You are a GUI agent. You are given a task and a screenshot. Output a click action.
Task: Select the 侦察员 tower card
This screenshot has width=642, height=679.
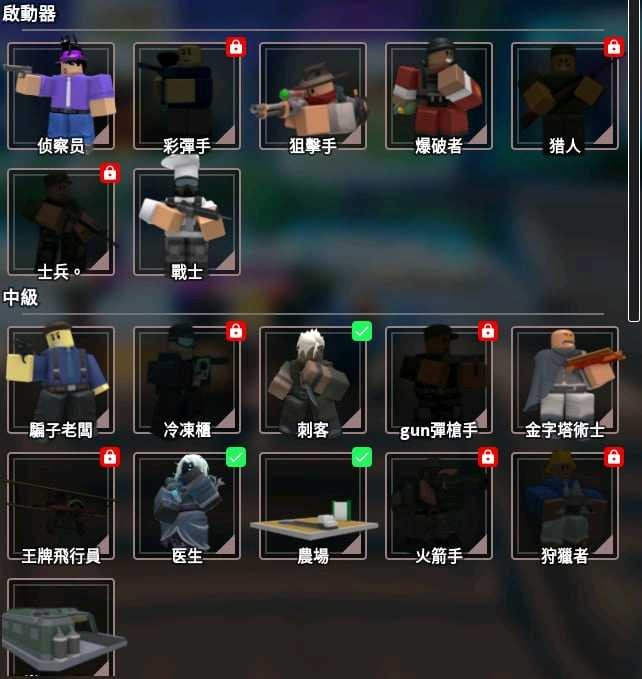point(61,96)
